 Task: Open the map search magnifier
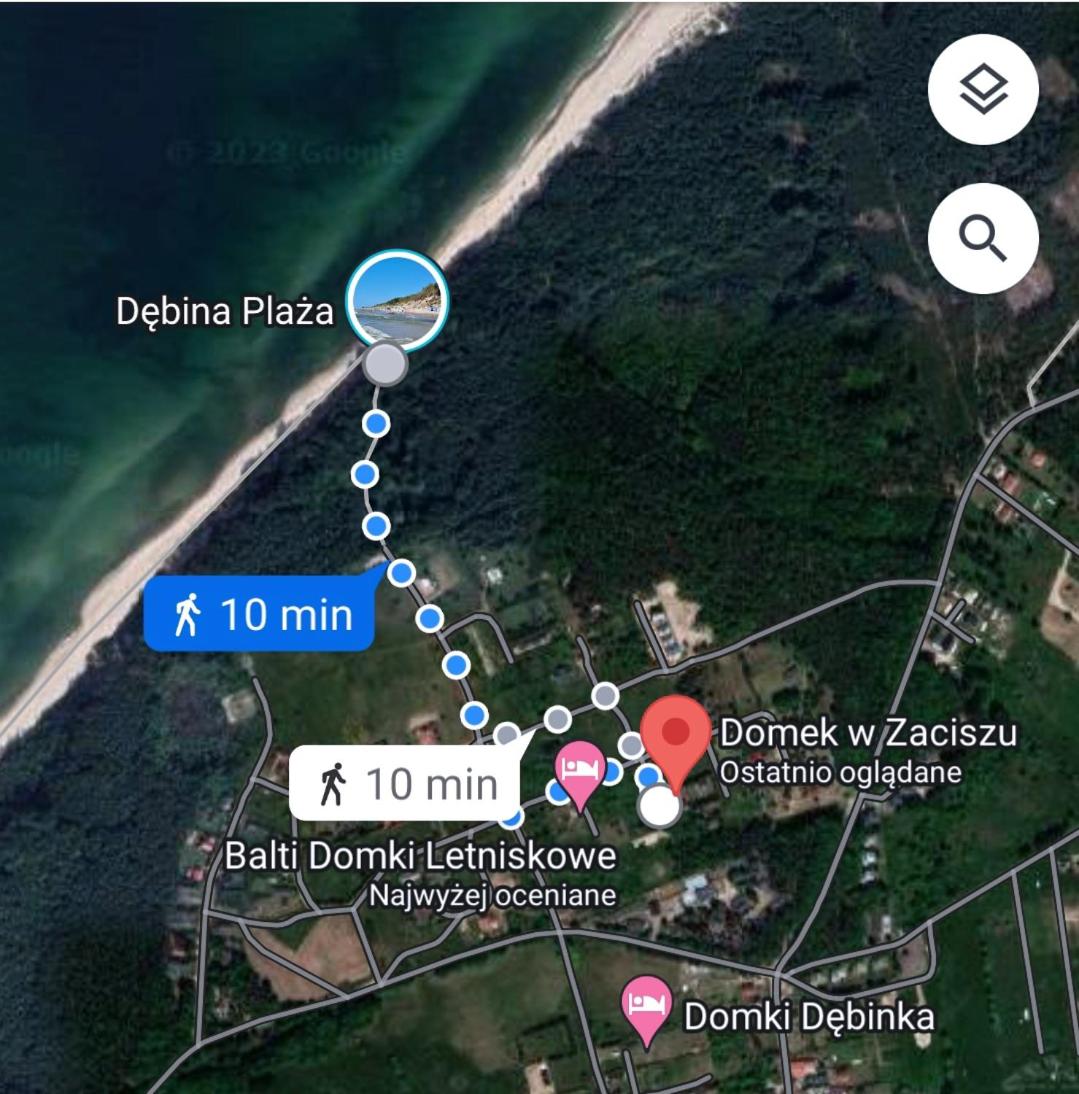[983, 237]
